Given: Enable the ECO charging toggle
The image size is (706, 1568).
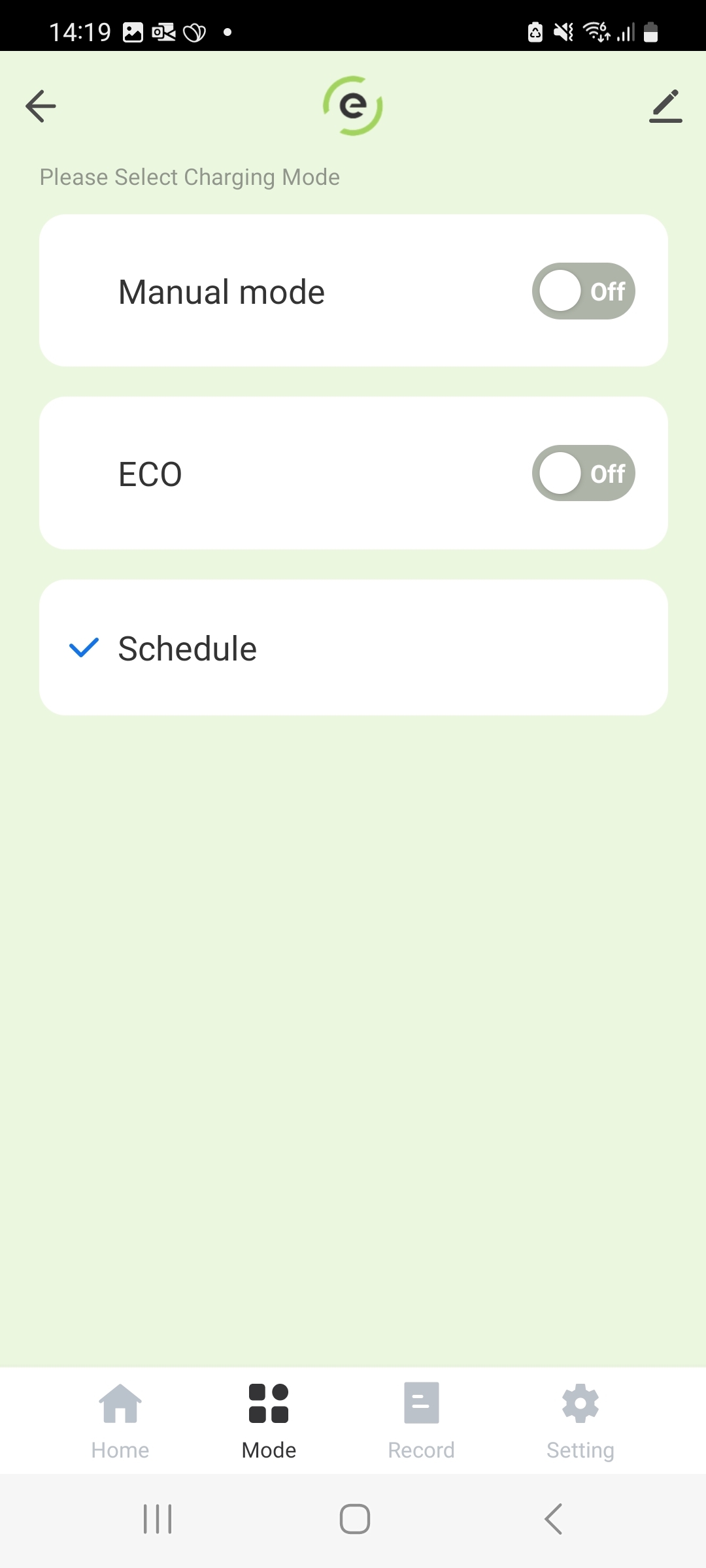Looking at the screenshot, I should pyautogui.click(x=583, y=474).
